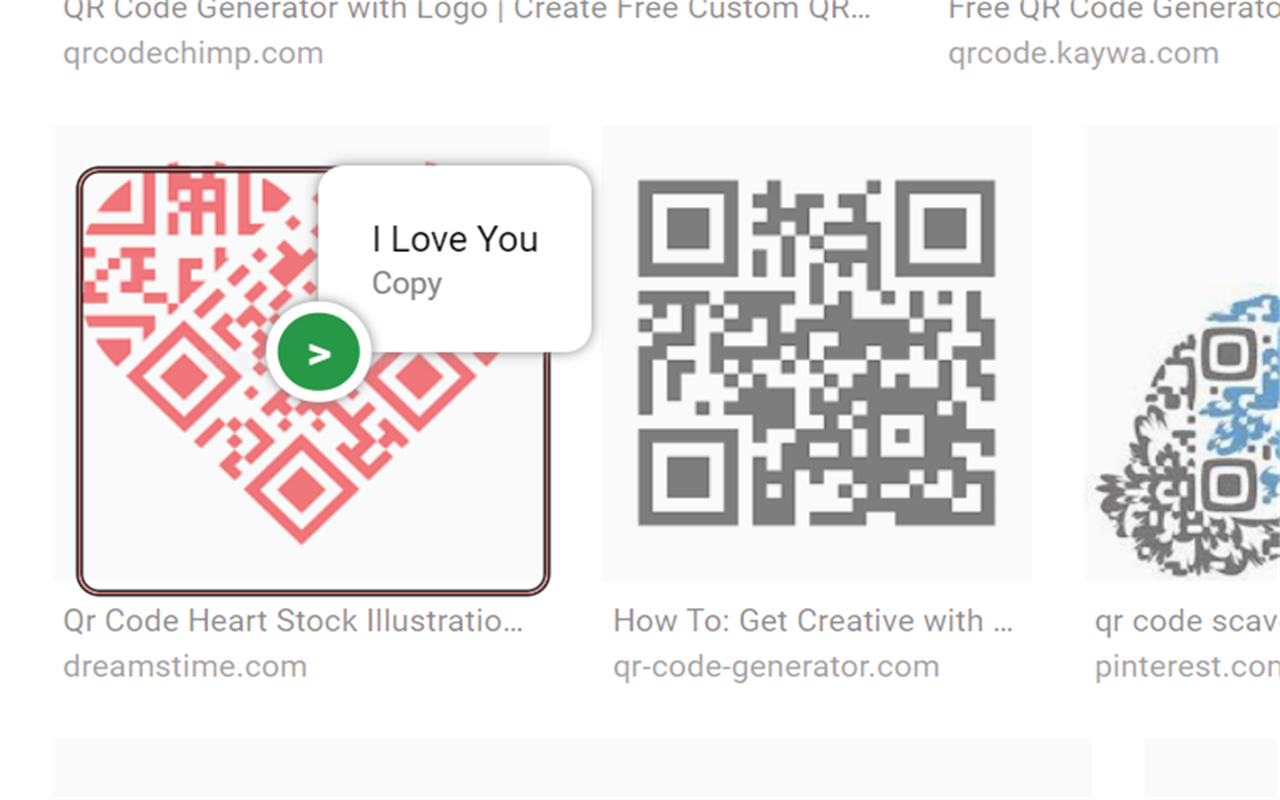Open the How To: Get Creative image
The image size is (1280, 800).
(816, 352)
